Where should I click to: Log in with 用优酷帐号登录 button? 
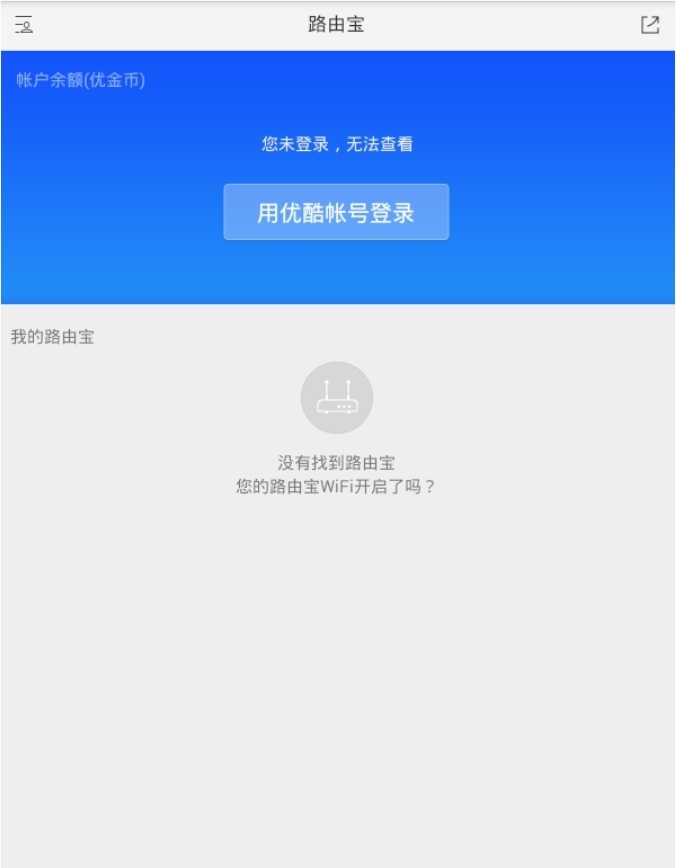coord(336,212)
